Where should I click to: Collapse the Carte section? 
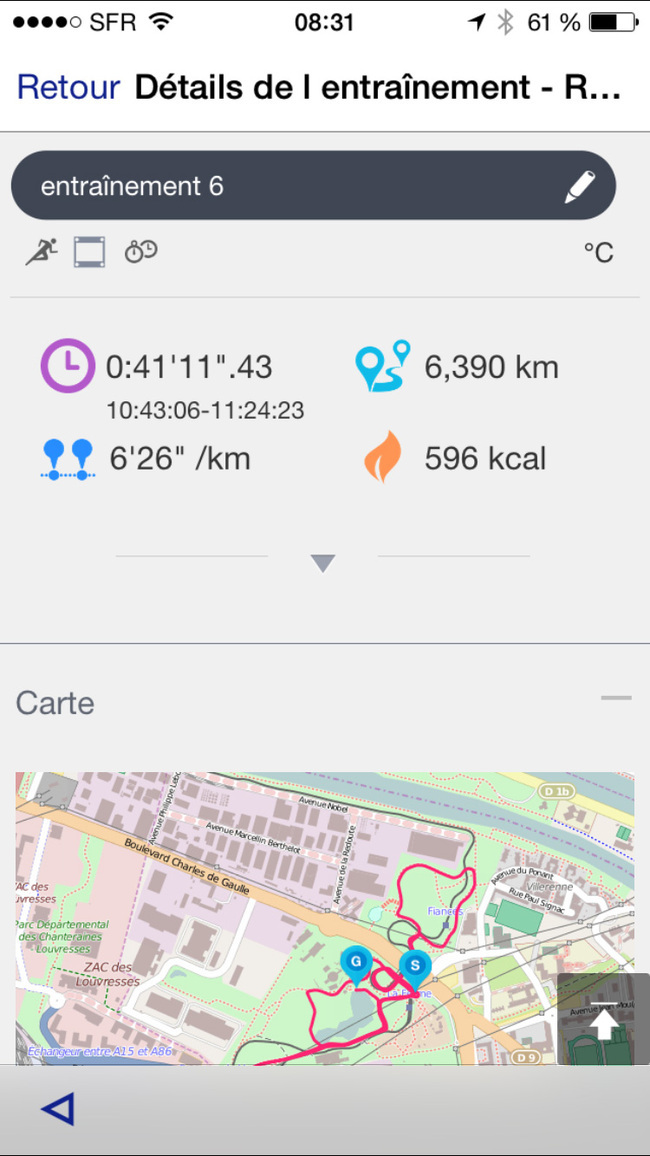point(616,697)
